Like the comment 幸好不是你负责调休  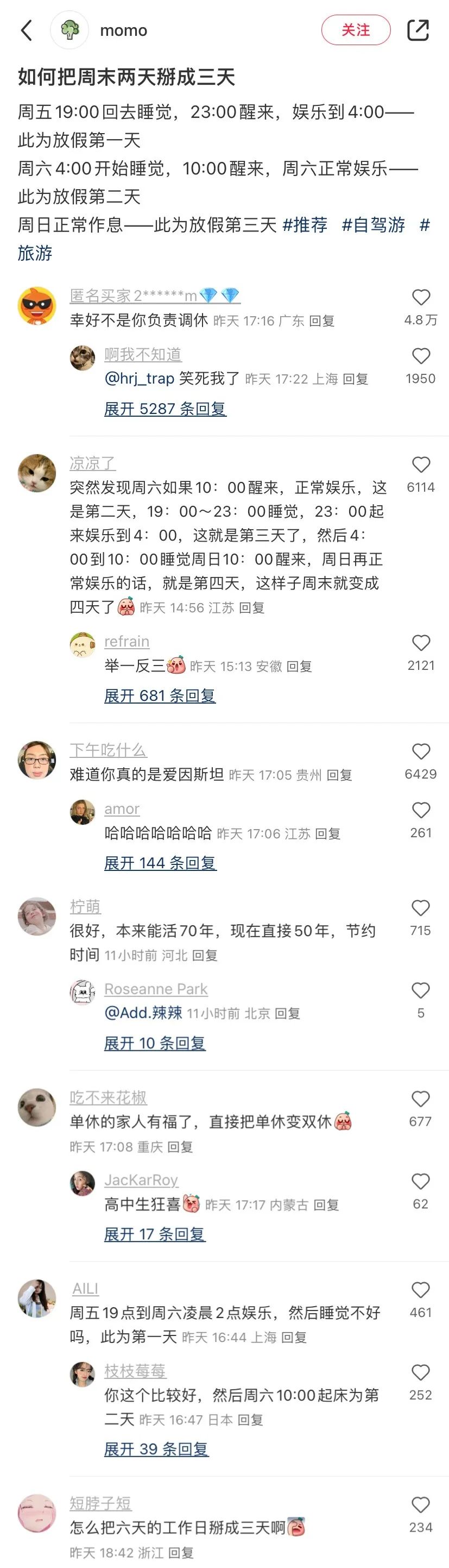tap(421, 298)
